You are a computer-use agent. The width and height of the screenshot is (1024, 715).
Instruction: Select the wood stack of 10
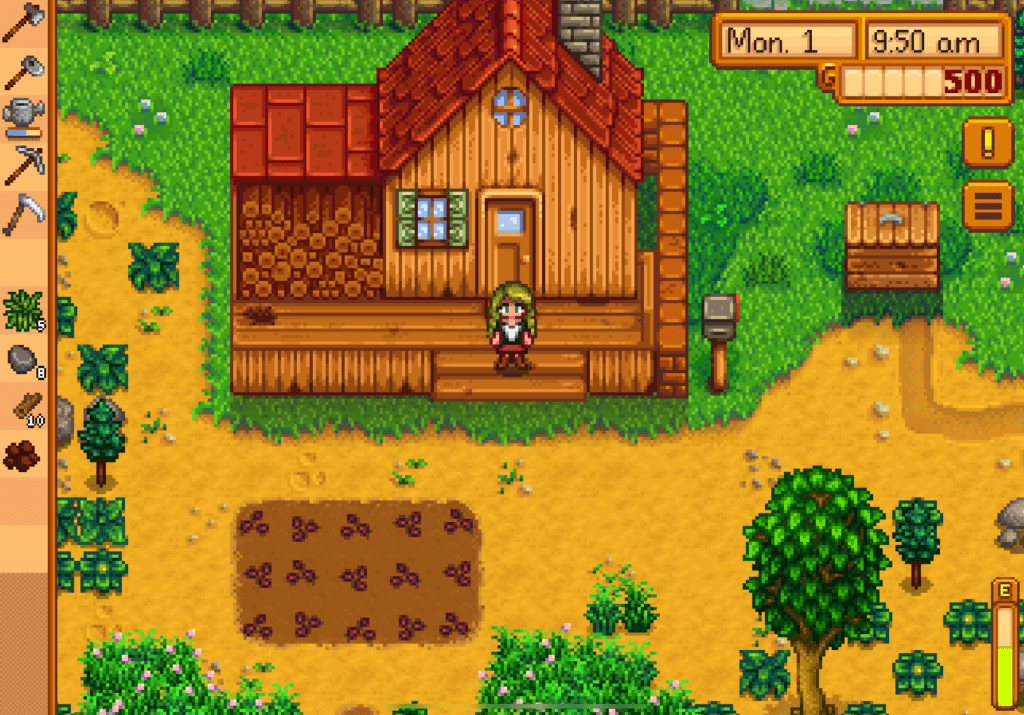tap(22, 407)
